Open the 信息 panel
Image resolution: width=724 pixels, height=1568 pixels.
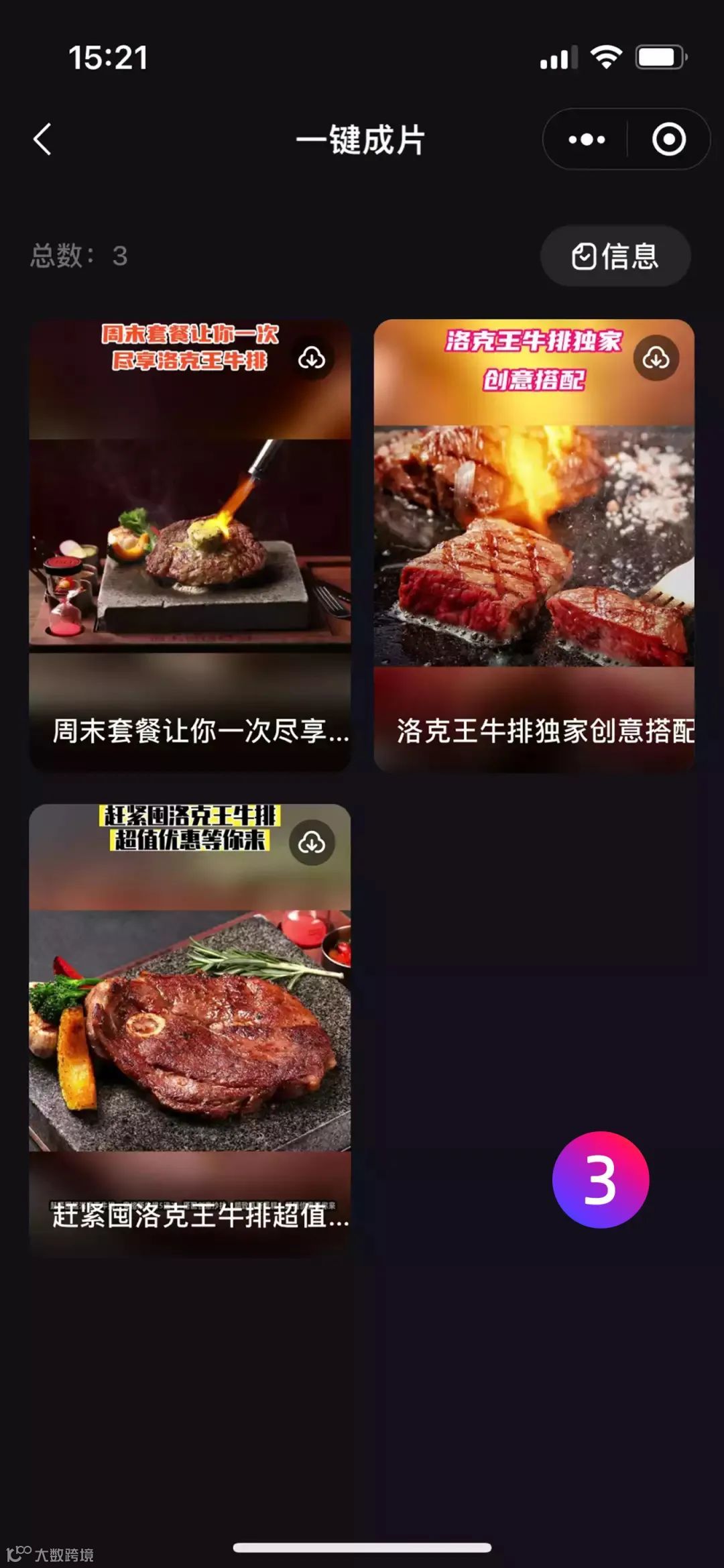tap(615, 256)
